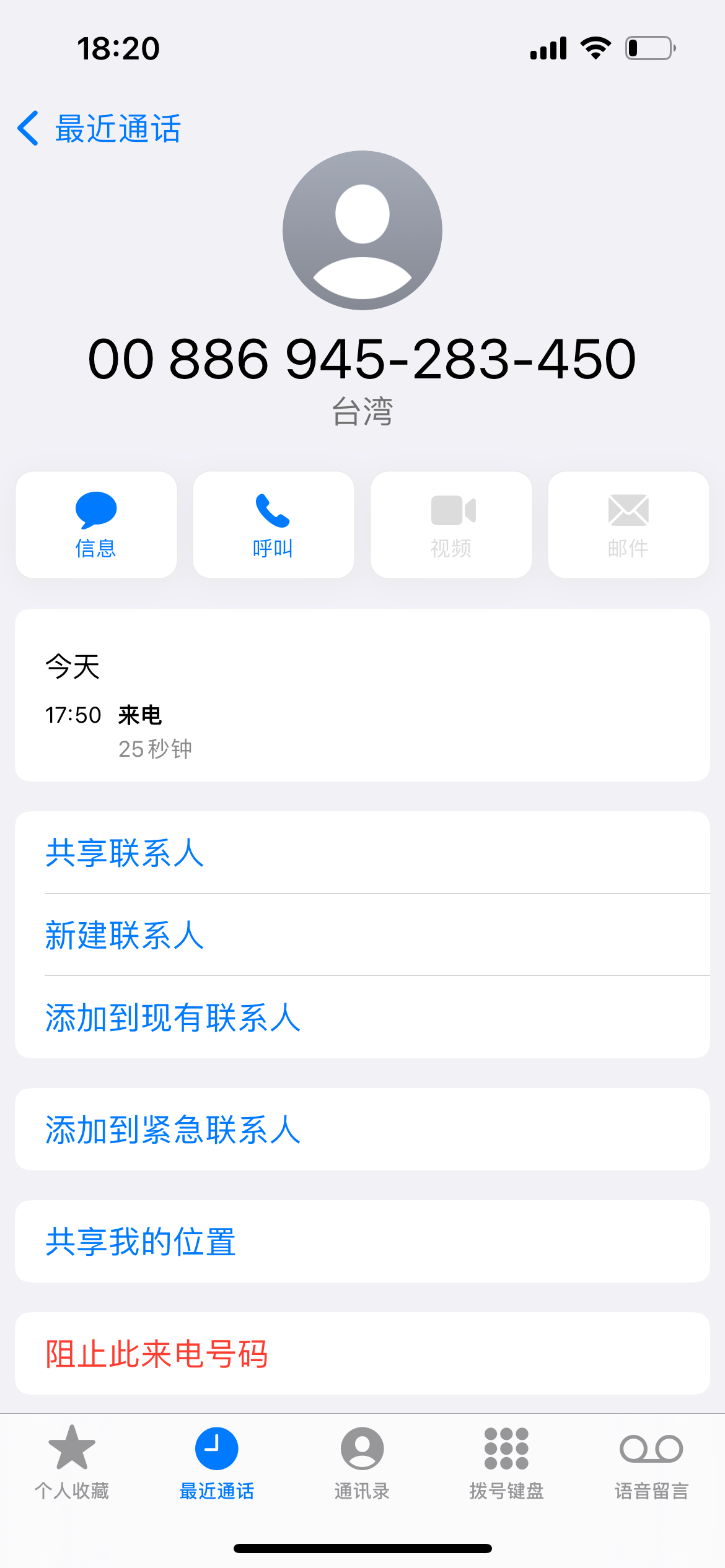
Task: Select 添加到紧急联系人
Action: pos(172,1130)
